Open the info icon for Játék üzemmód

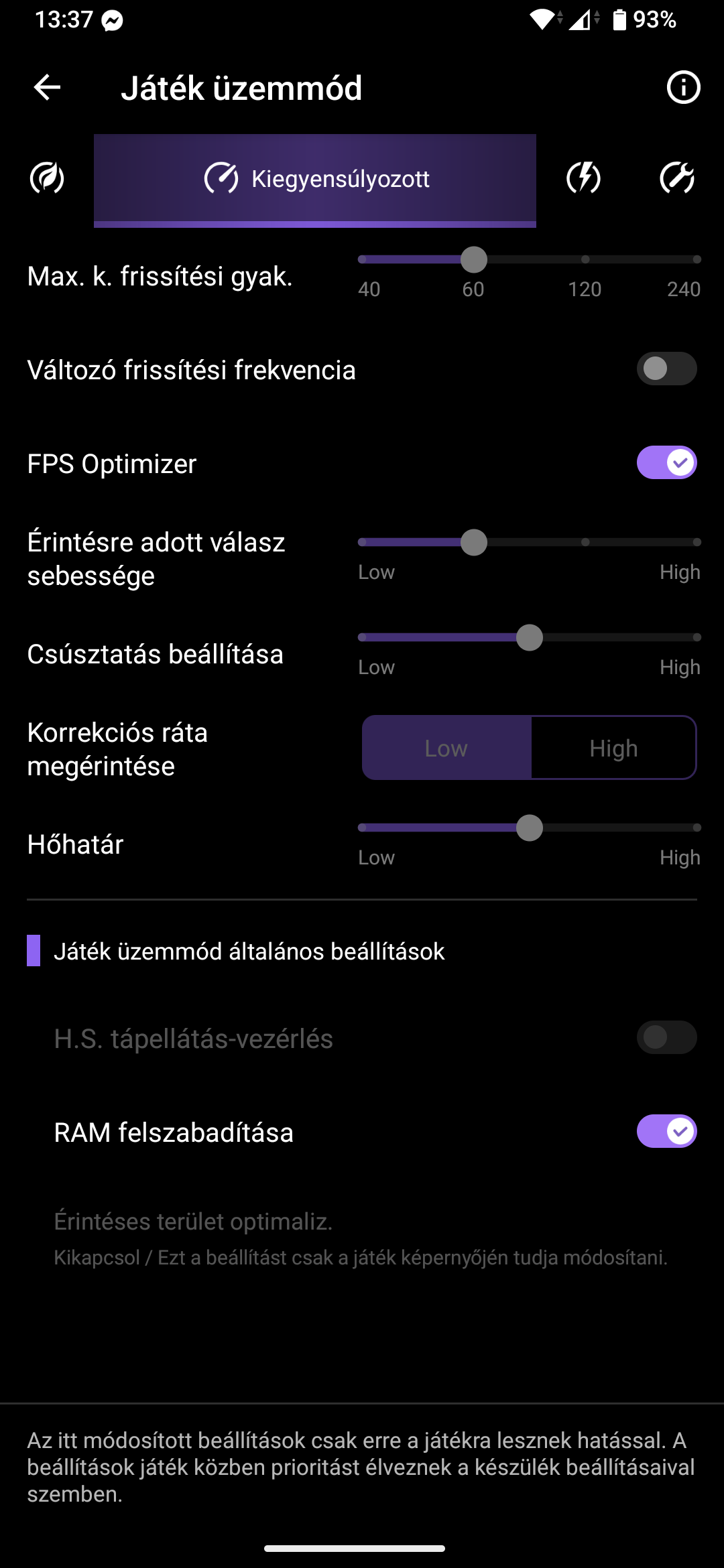(x=683, y=87)
